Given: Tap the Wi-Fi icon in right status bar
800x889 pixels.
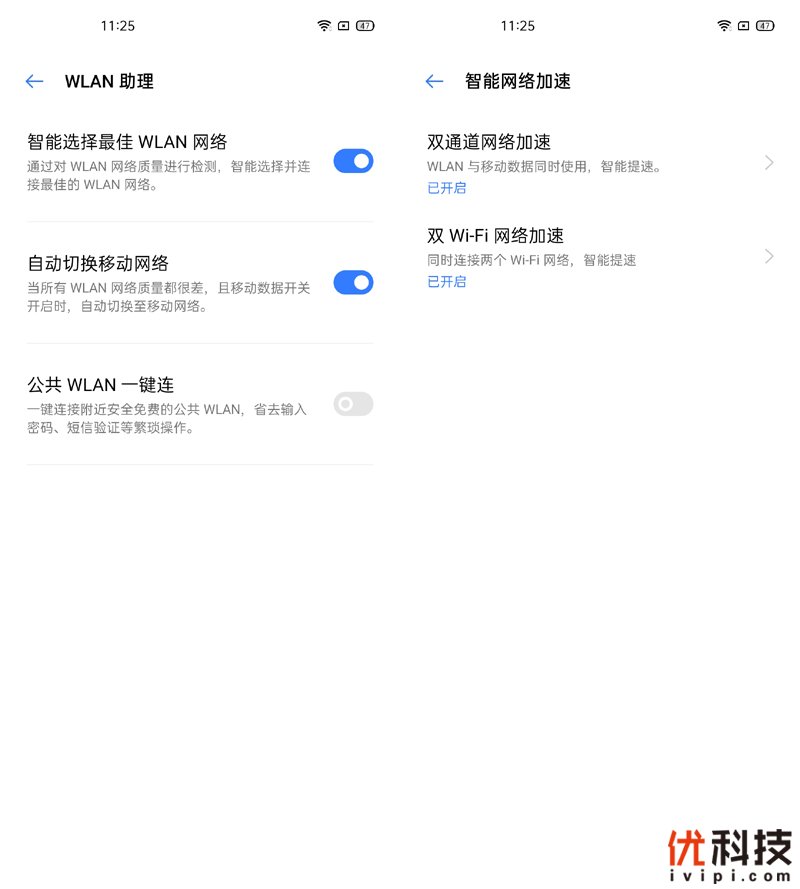Looking at the screenshot, I should click(723, 25).
